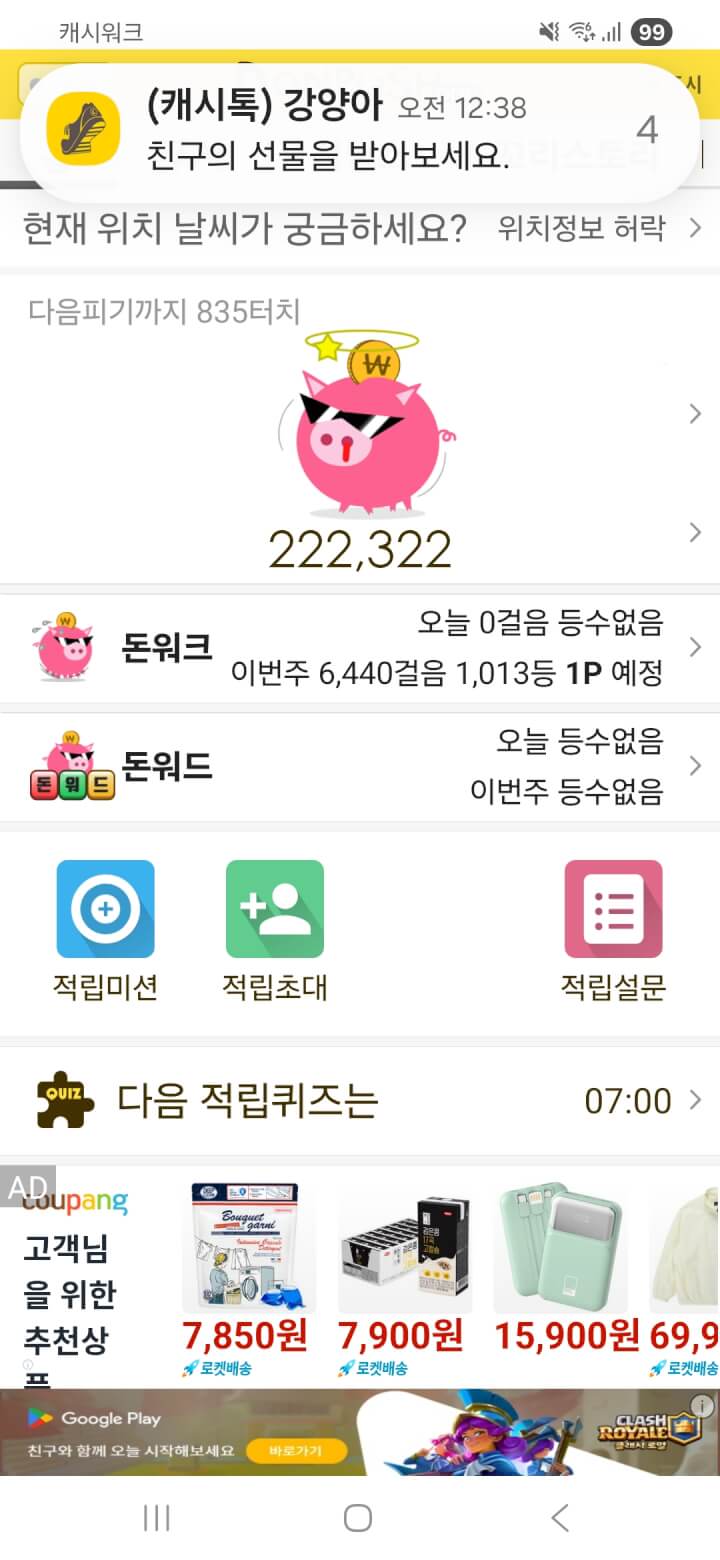This screenshot has height=1560, width=720.
Task: Tap 바로가기 on Google Play banner
Action: 296,1451
